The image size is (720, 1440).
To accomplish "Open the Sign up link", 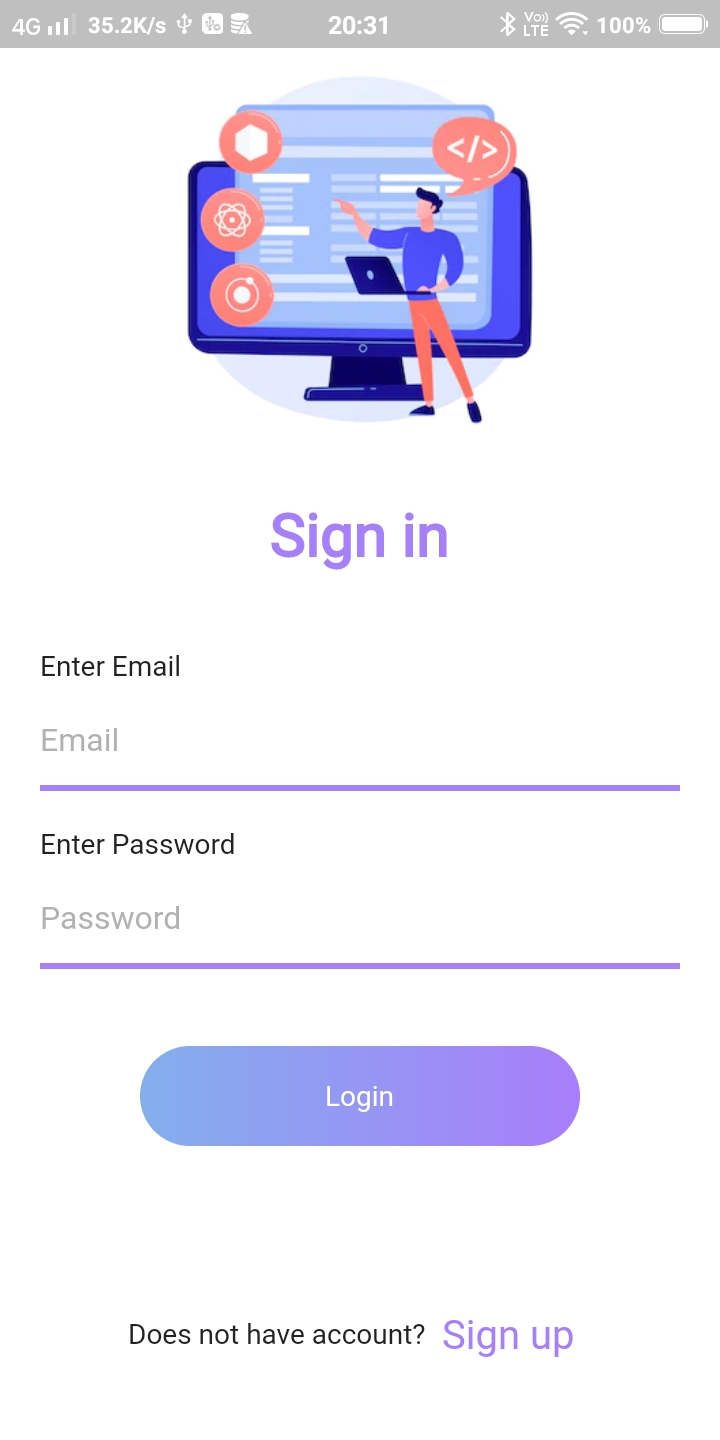I will pyautogui.click(x=508, y=1334).
